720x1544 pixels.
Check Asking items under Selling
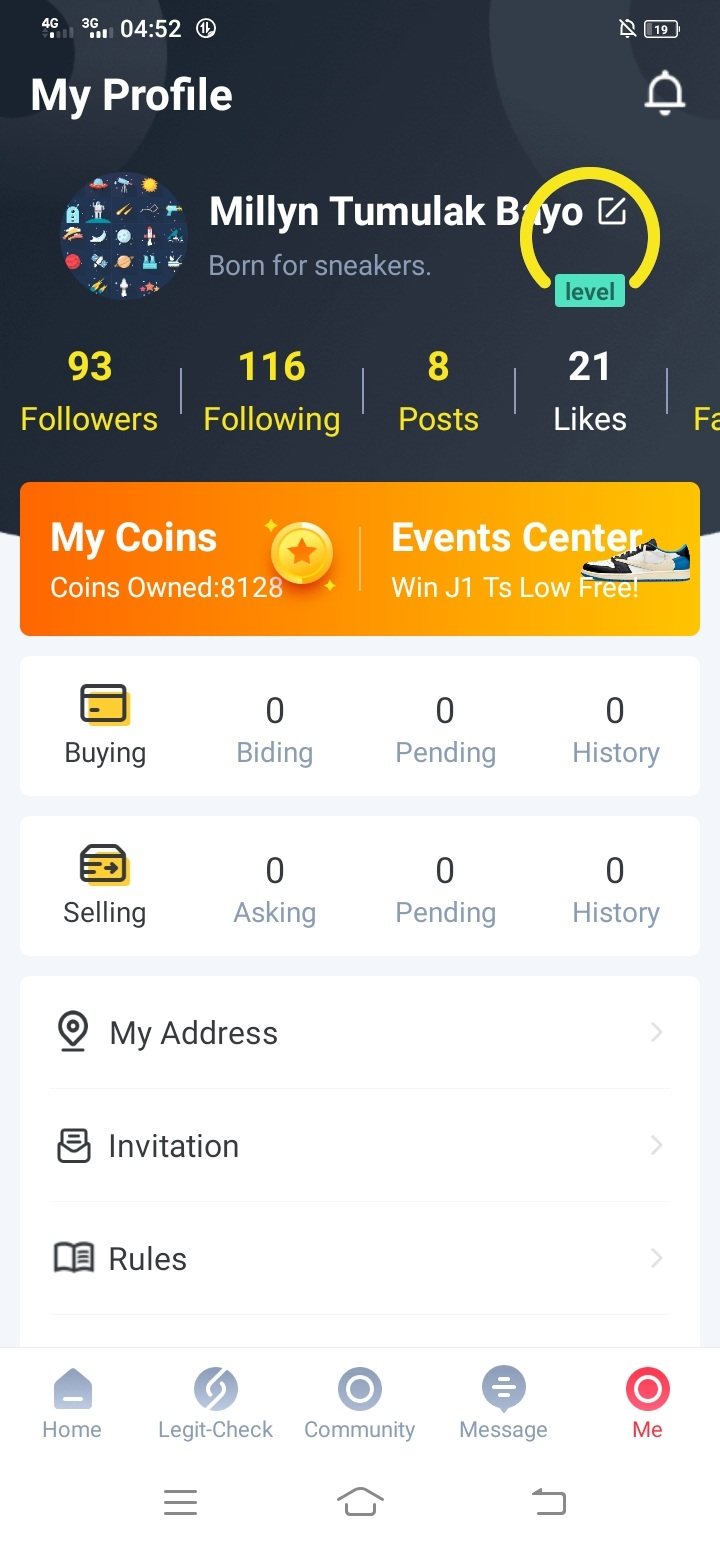pos(275,888)
